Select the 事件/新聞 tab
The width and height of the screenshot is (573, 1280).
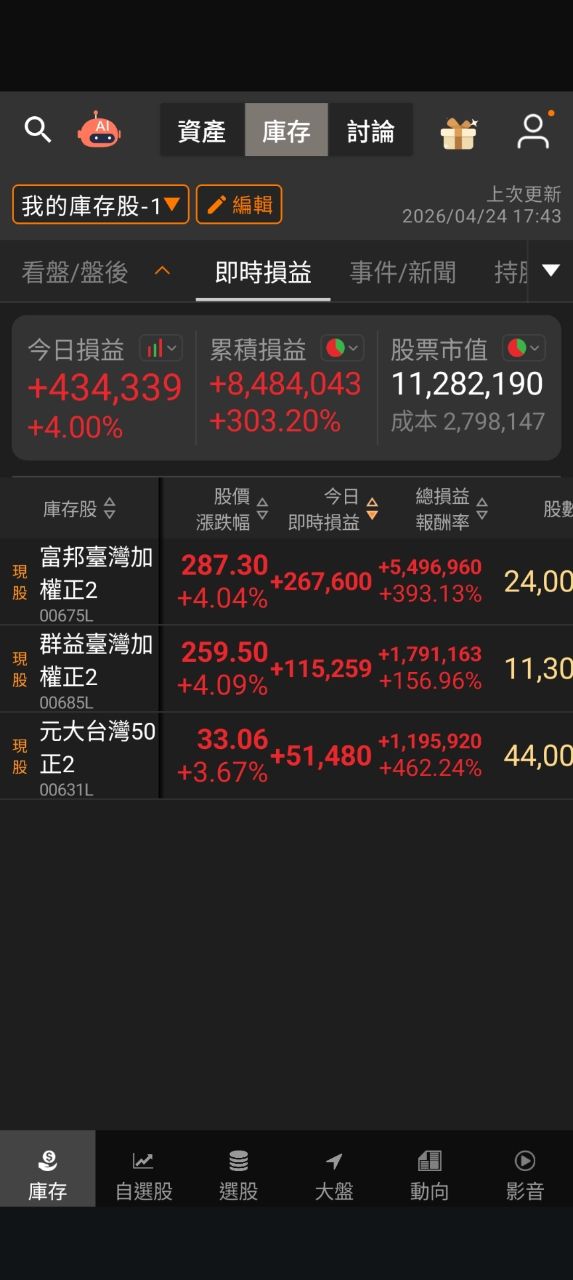pos(403,272)
